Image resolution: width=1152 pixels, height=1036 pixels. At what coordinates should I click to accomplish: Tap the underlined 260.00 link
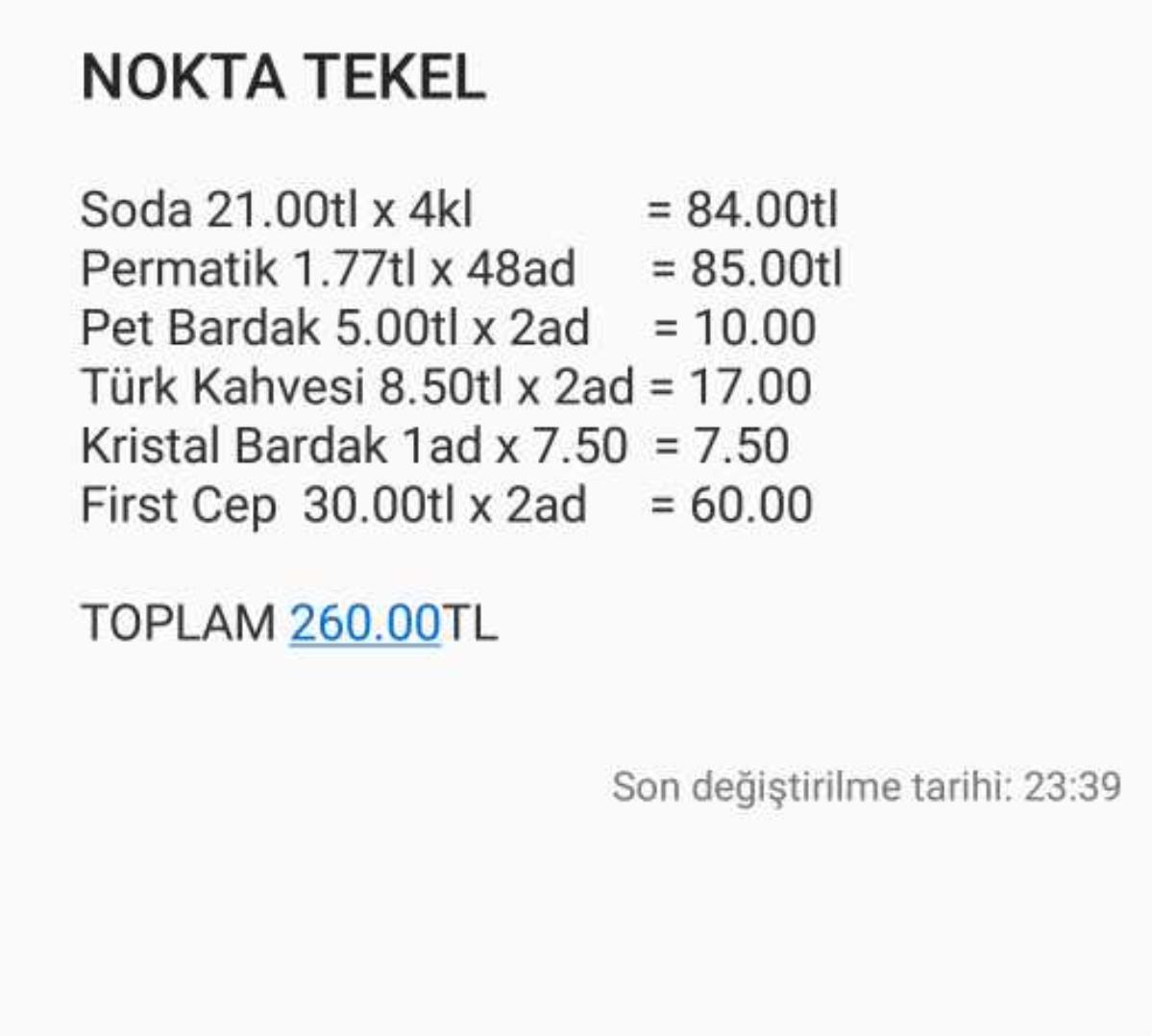[365, 623]
